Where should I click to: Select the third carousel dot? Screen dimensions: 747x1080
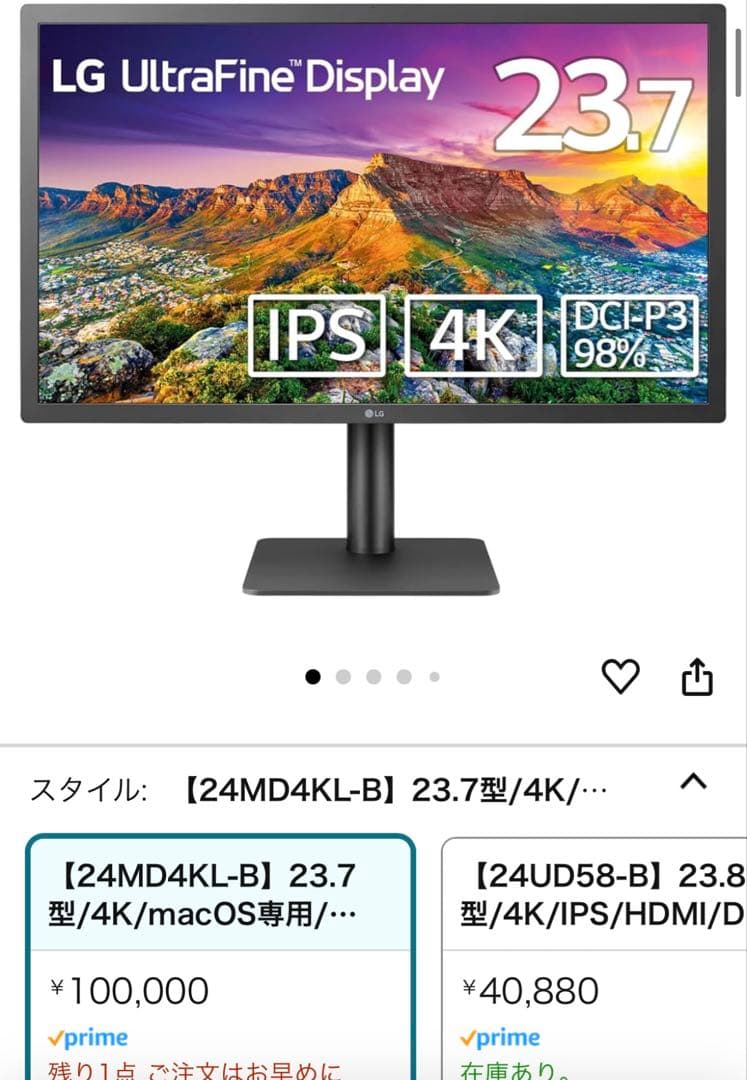tap(374, 676)
